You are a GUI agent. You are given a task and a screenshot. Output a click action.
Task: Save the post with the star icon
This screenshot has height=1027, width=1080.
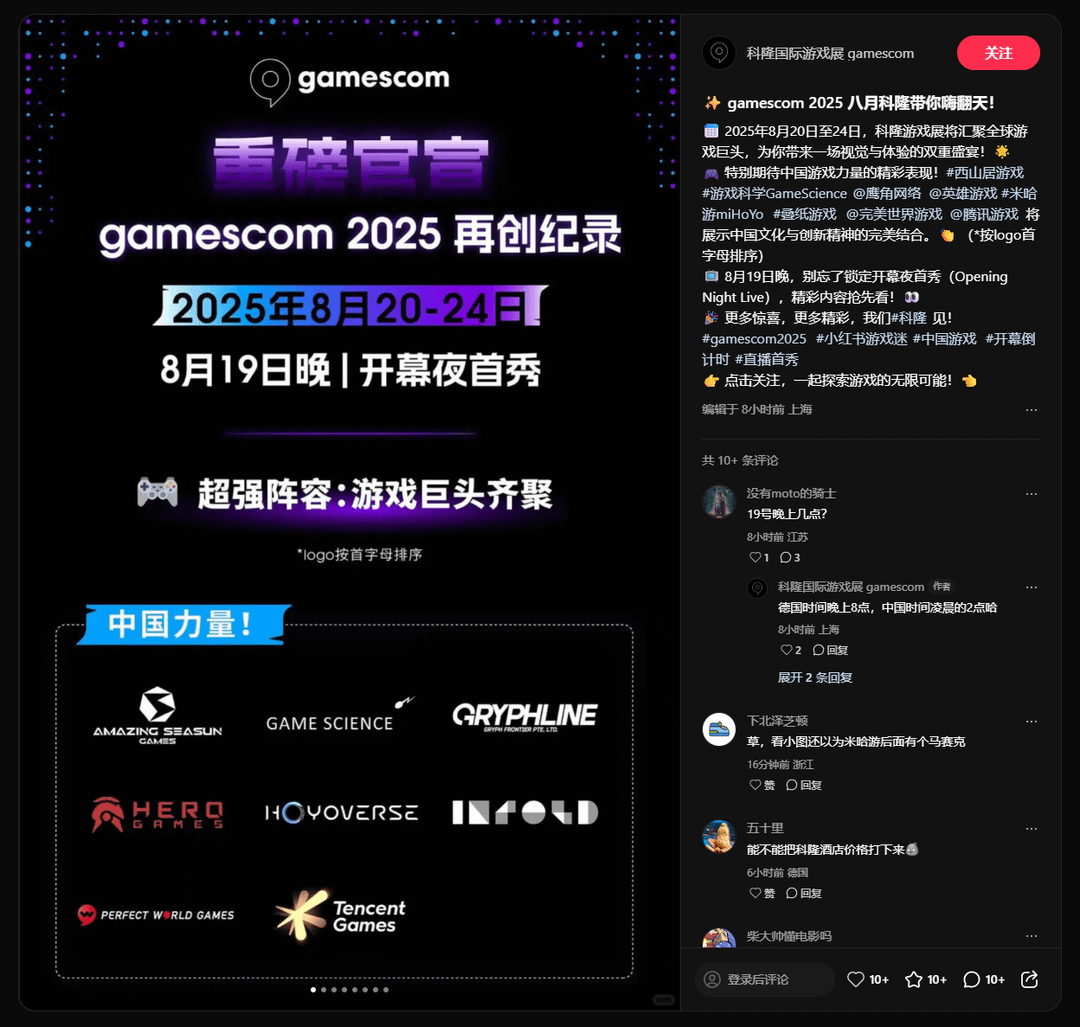point(913,979)
